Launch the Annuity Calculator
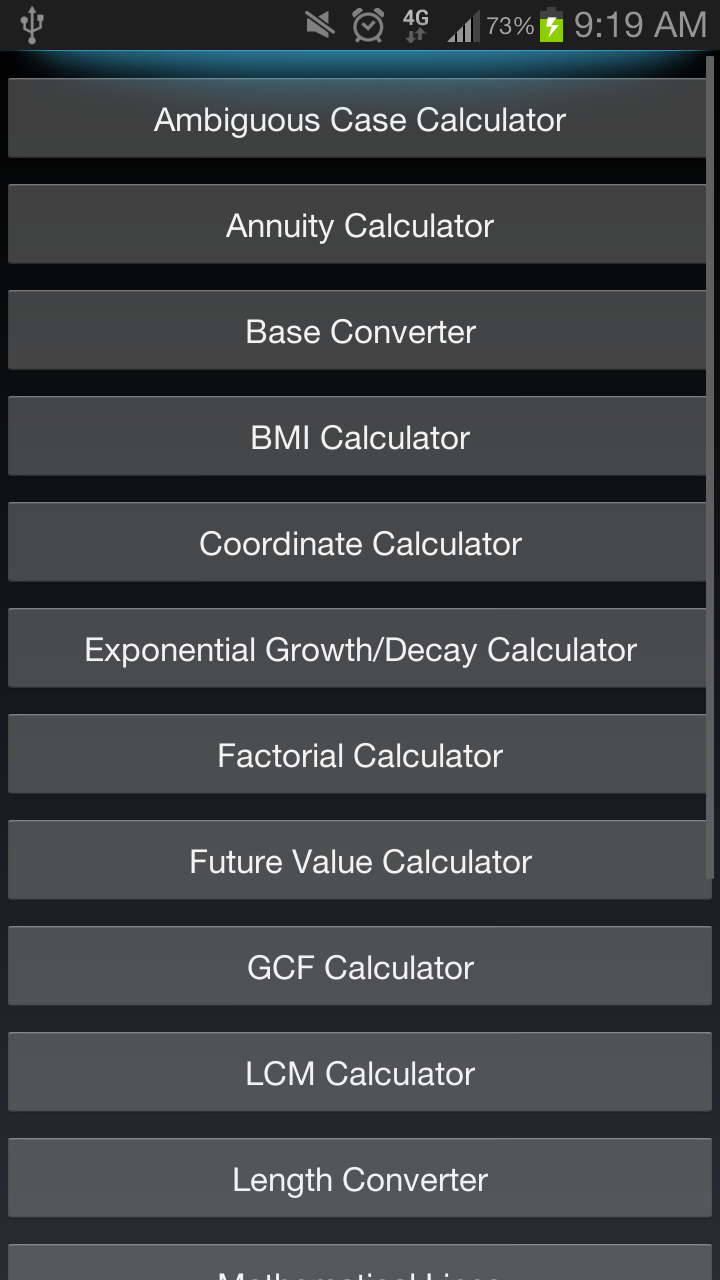720x1280 pixels. (360, 226)
